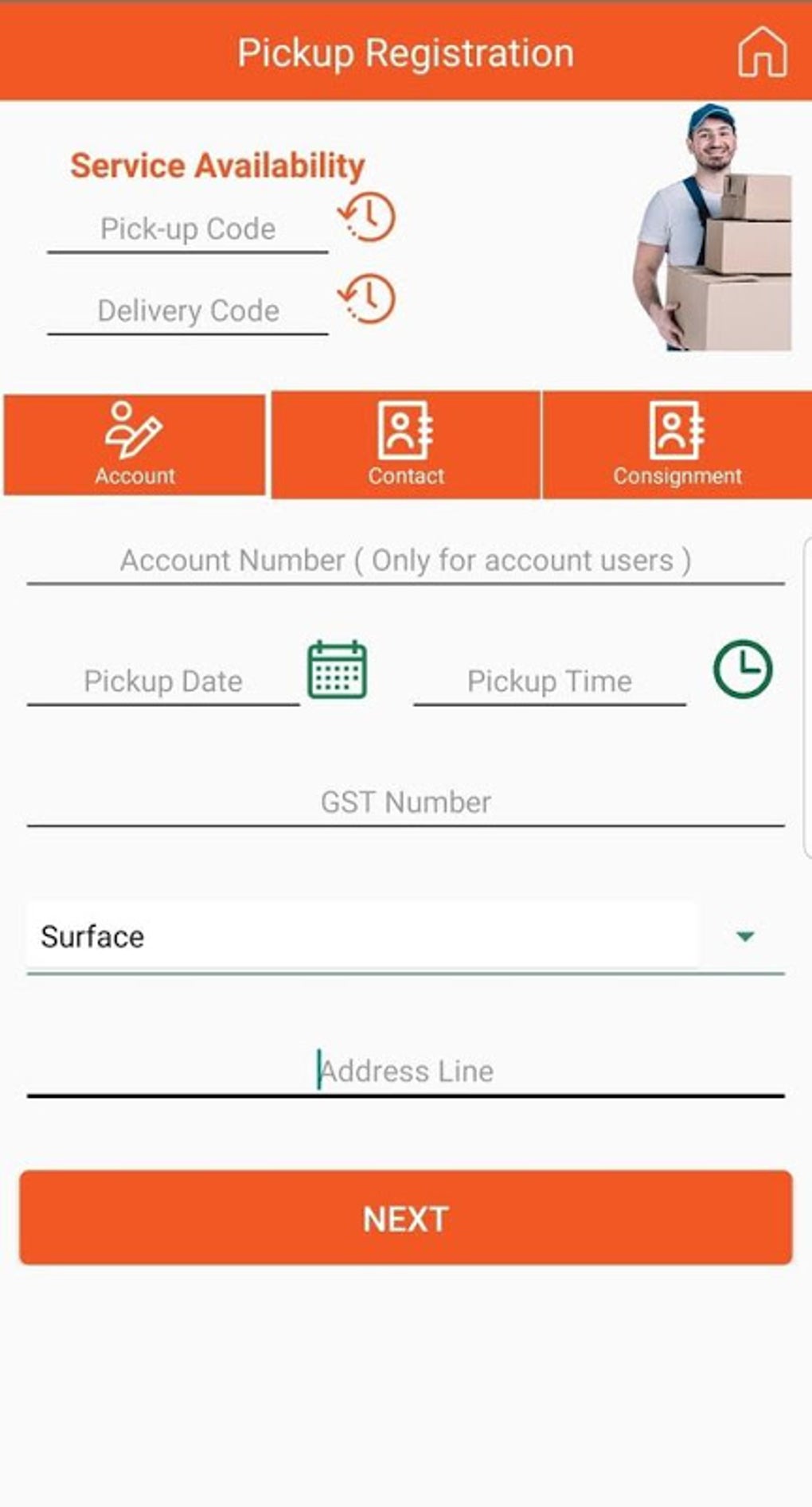Open the calendar date picker
The image size is (812, 1507).
(337, 670)
